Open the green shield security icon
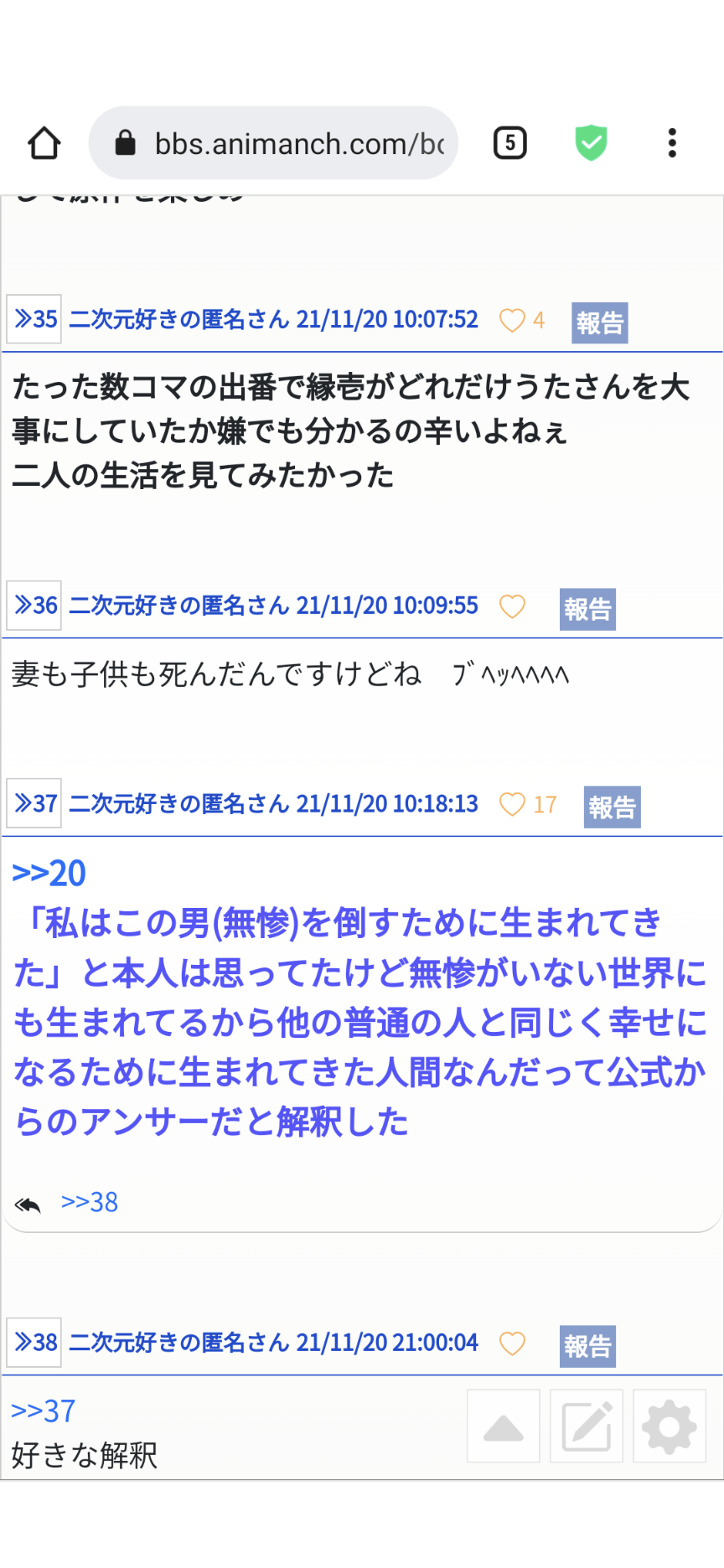Screen dimensions: 724x1568 point(591,143)
